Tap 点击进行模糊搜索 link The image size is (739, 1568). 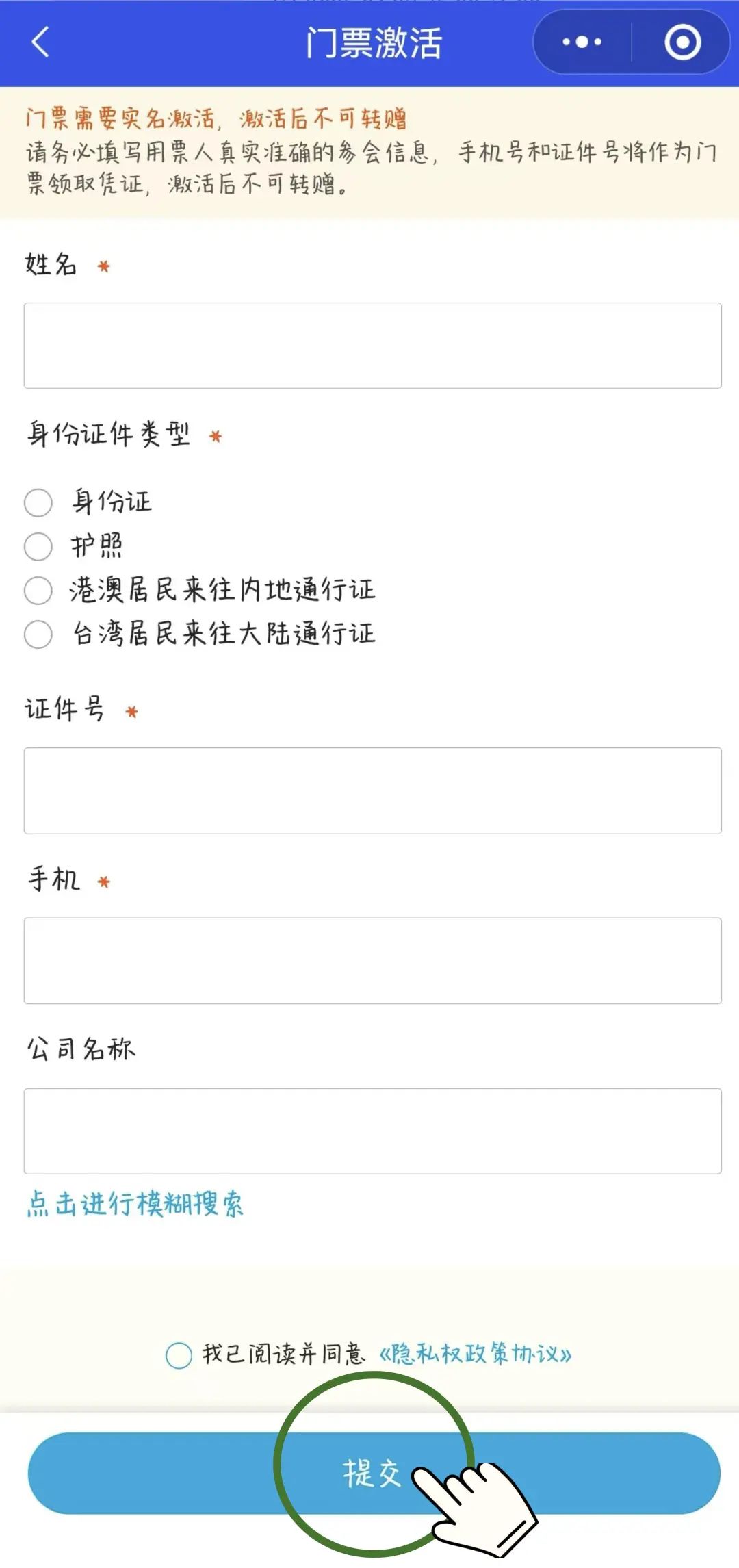click(135, 1205)
